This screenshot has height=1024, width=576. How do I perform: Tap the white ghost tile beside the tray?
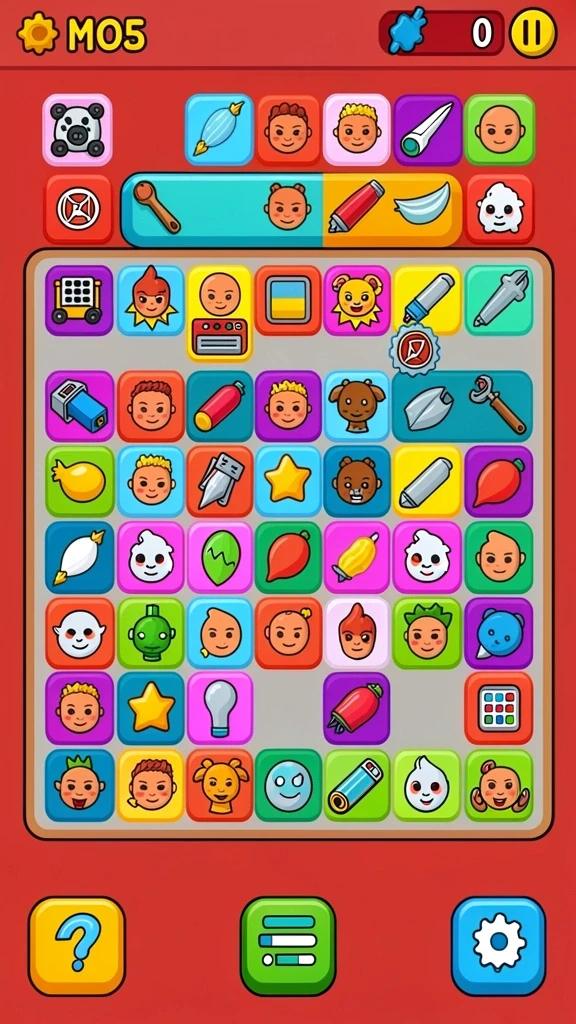tap(500, 209)
